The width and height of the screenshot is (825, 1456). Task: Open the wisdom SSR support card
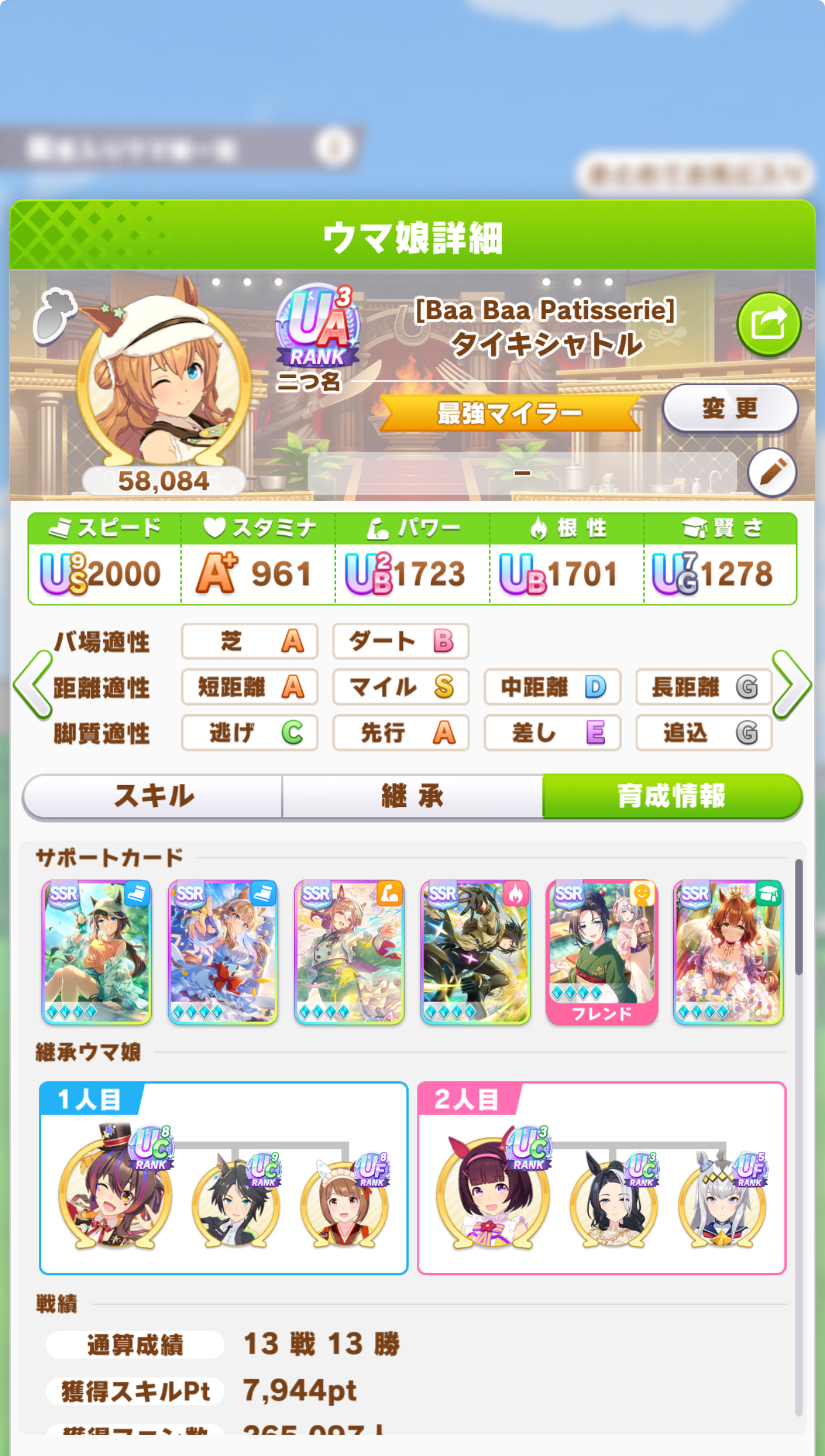pos(728,952)
